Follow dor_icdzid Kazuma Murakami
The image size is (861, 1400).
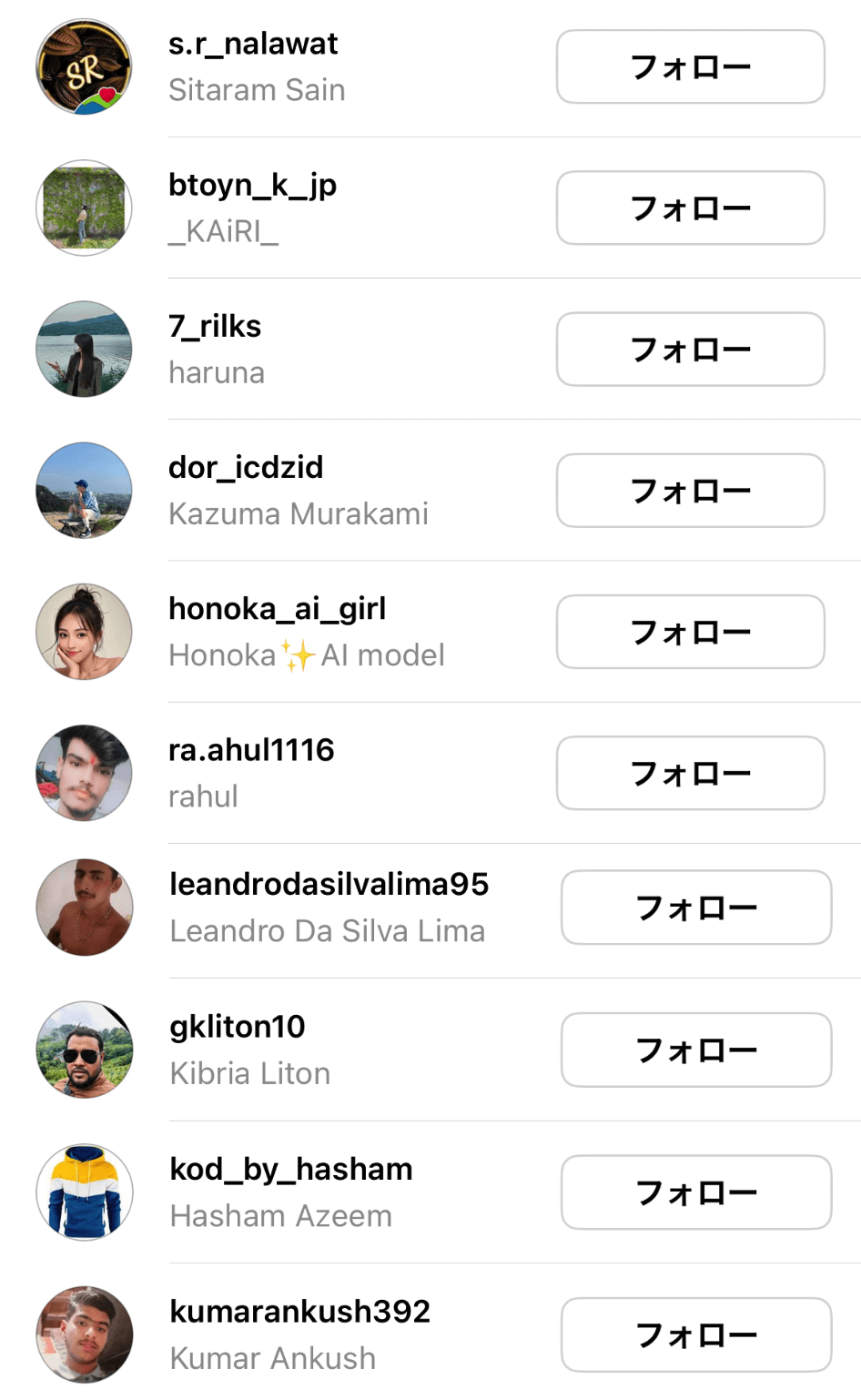(690, 491)
